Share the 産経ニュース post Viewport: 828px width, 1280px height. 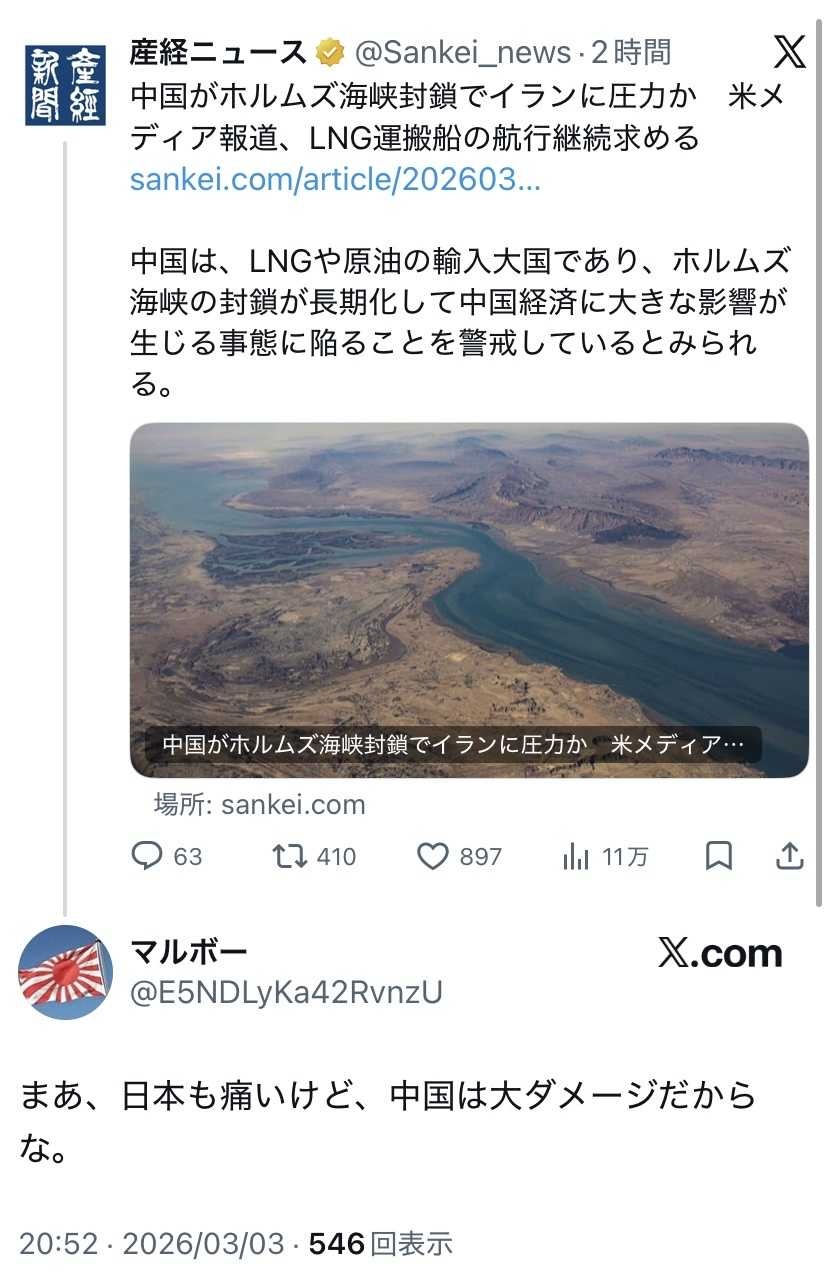pyautogui.click(x=790, y=856)
